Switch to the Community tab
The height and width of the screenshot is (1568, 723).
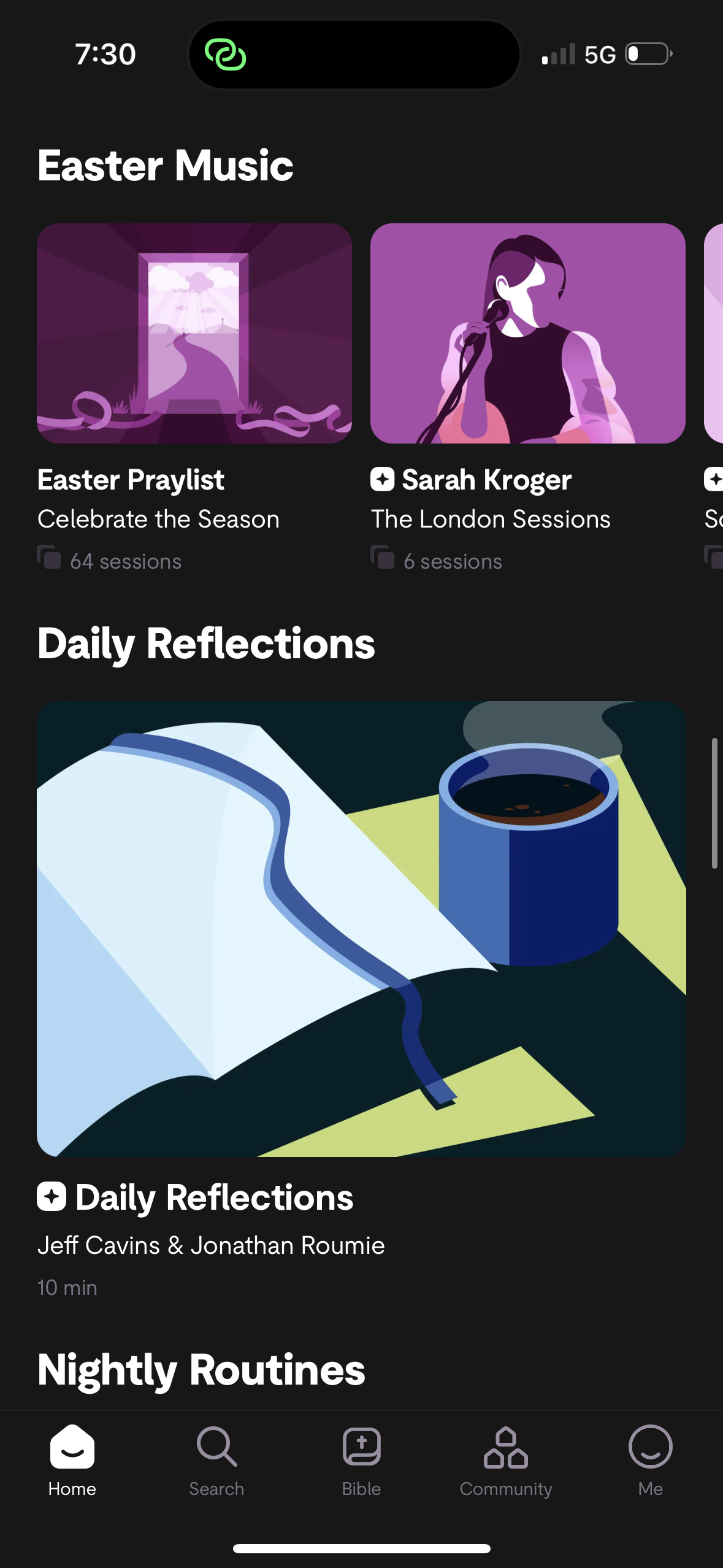(506, 1459)
